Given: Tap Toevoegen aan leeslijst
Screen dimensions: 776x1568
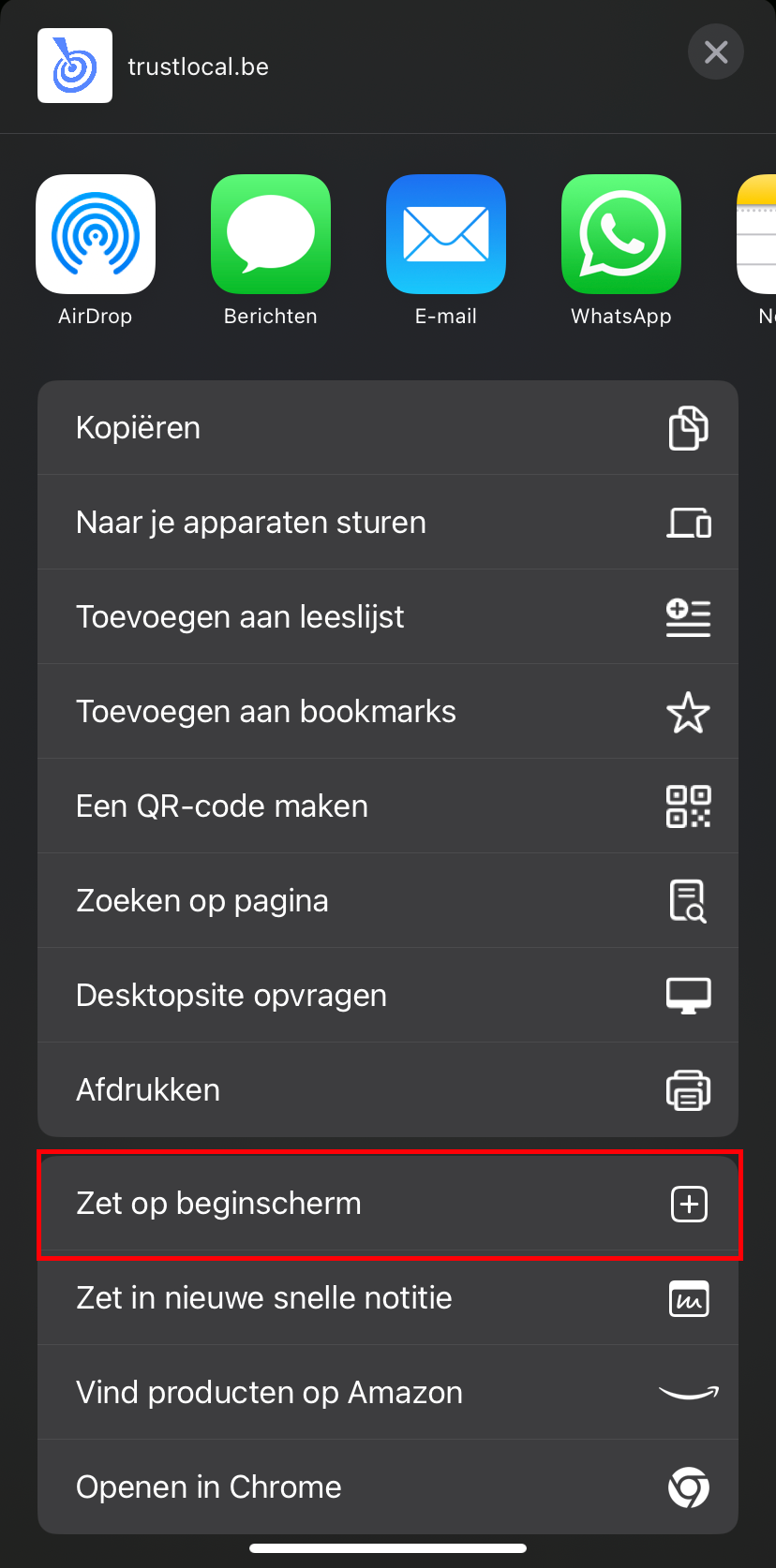Looking at the screenshot, I should [388, 617].
